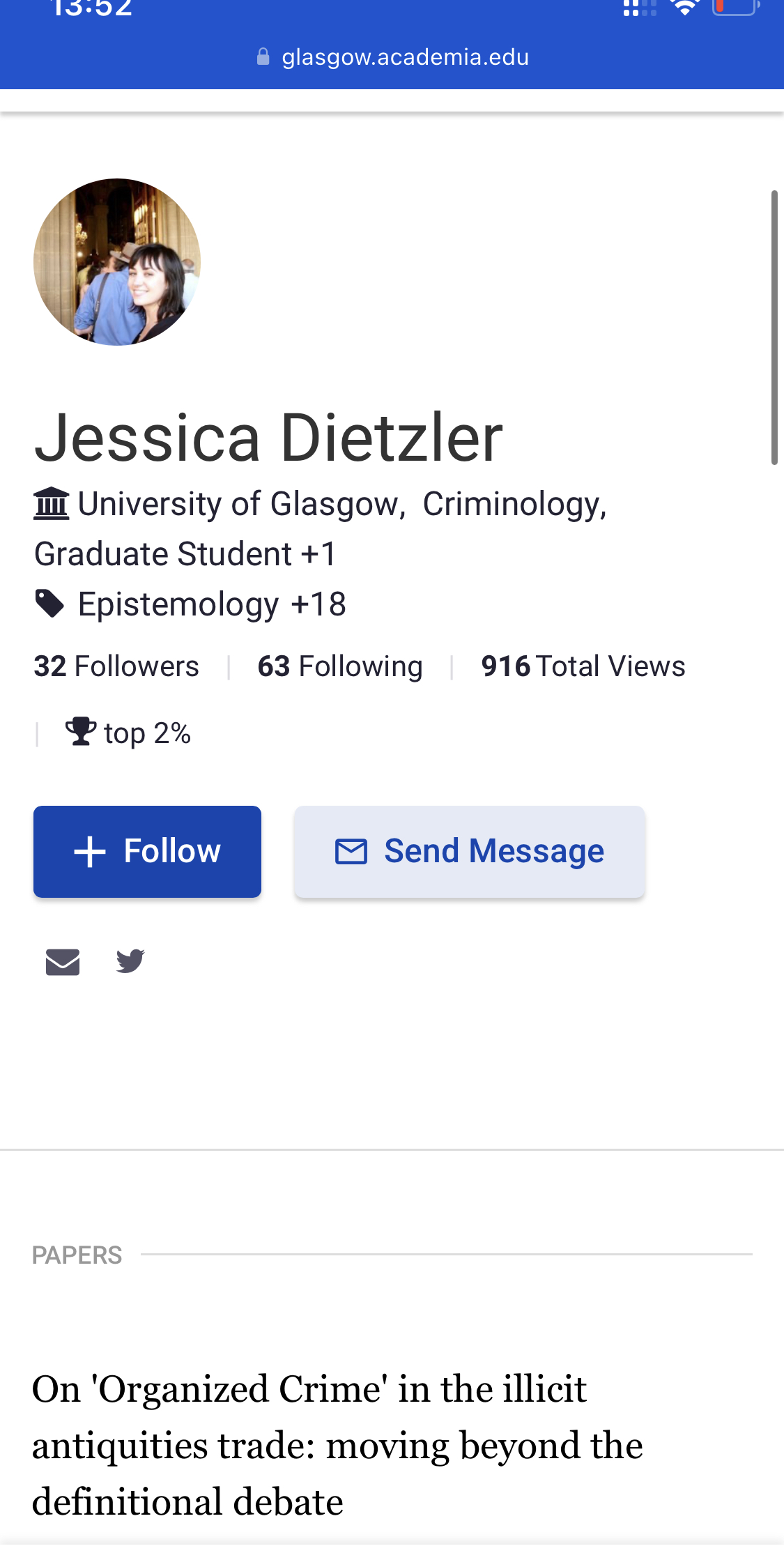The height and width of the screenshot is (1553, 784).
Task: Expand the +1 additional affiliation
Action: click(318, 554)
